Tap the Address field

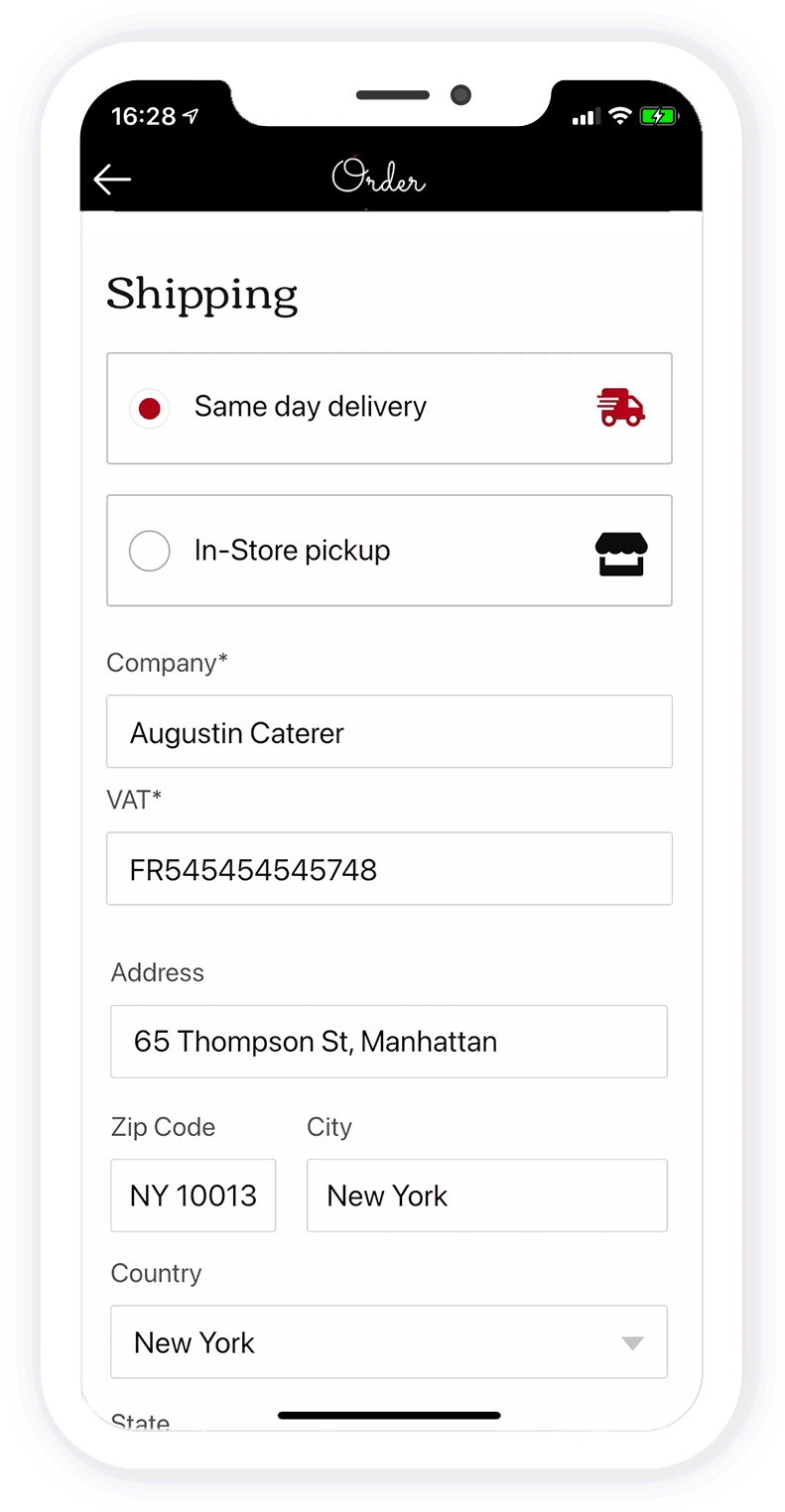click(389, 1042)
